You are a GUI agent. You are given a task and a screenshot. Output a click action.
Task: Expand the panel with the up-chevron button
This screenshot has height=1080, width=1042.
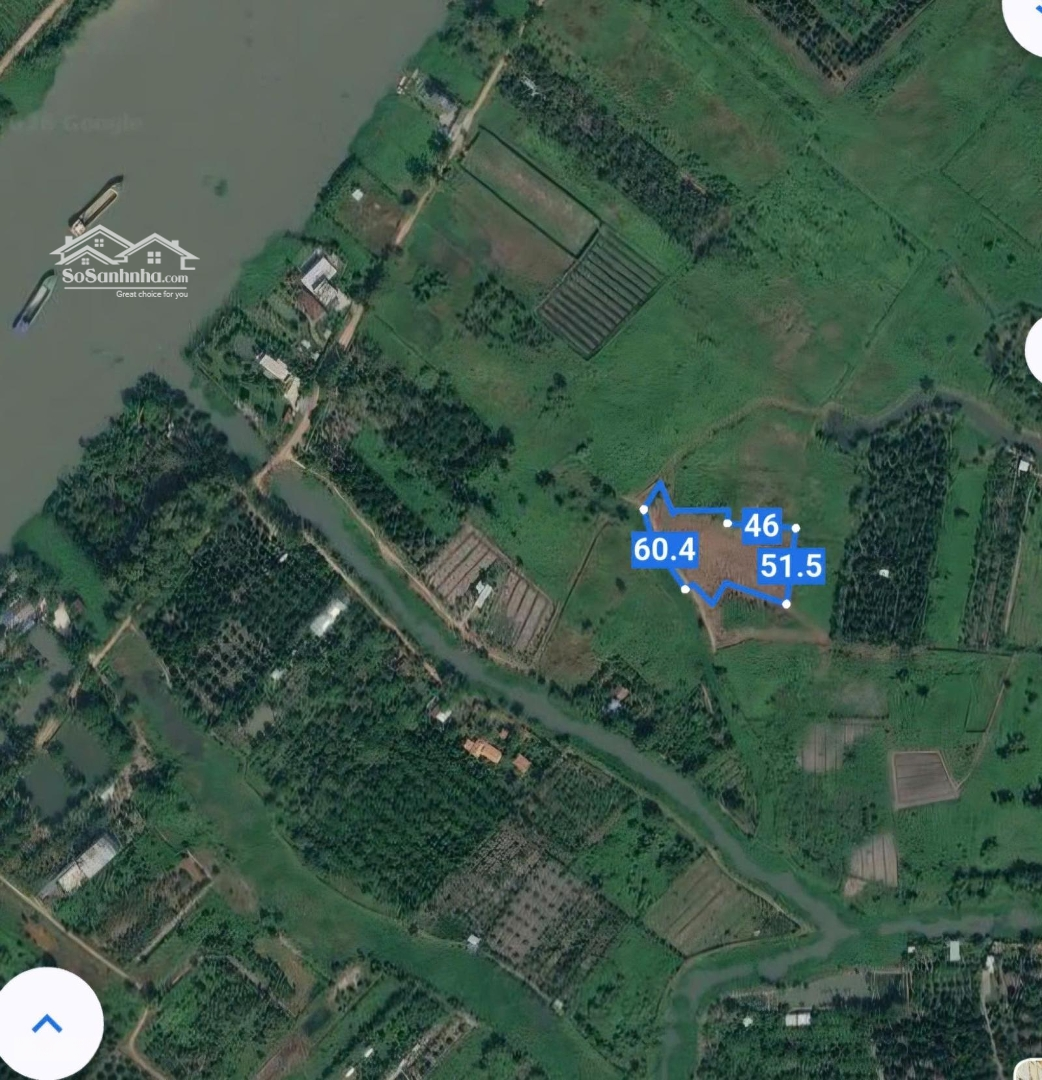[47, 1023]
